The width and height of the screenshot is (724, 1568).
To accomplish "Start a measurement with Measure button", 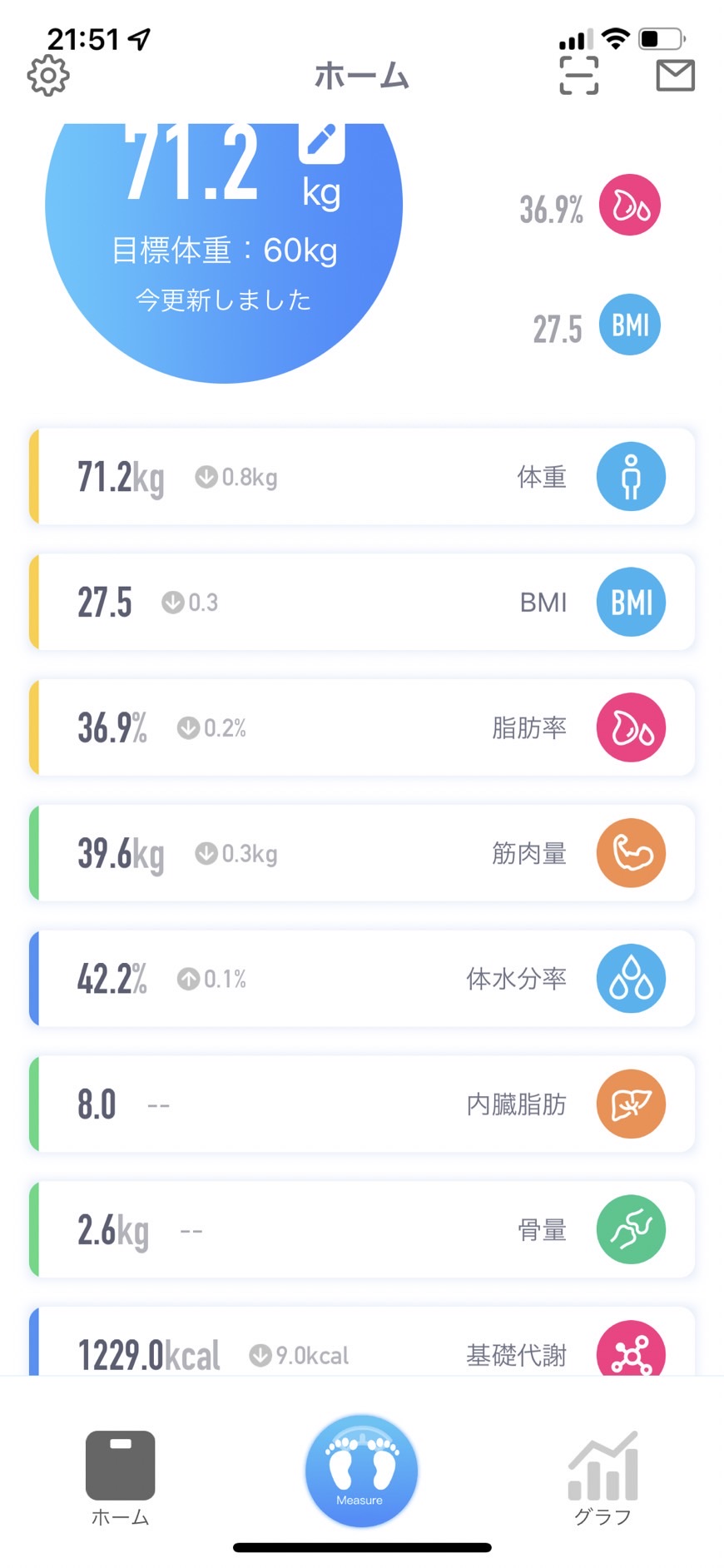I will [361, 1471].
